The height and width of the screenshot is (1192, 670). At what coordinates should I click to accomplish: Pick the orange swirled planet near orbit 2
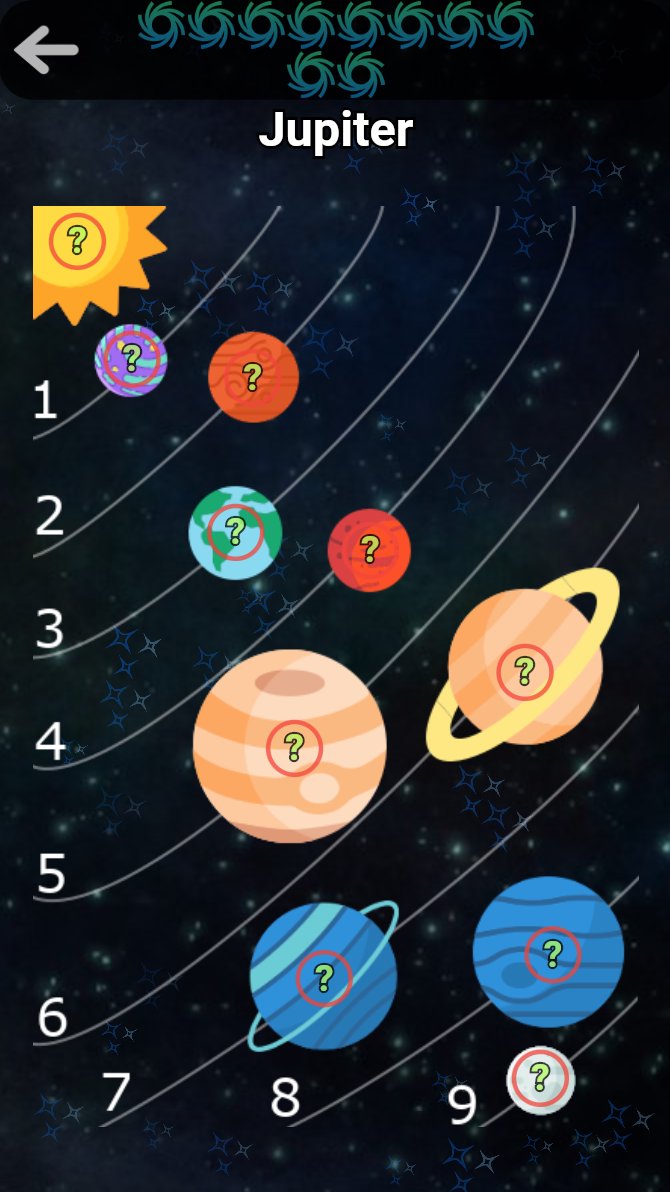253,377
